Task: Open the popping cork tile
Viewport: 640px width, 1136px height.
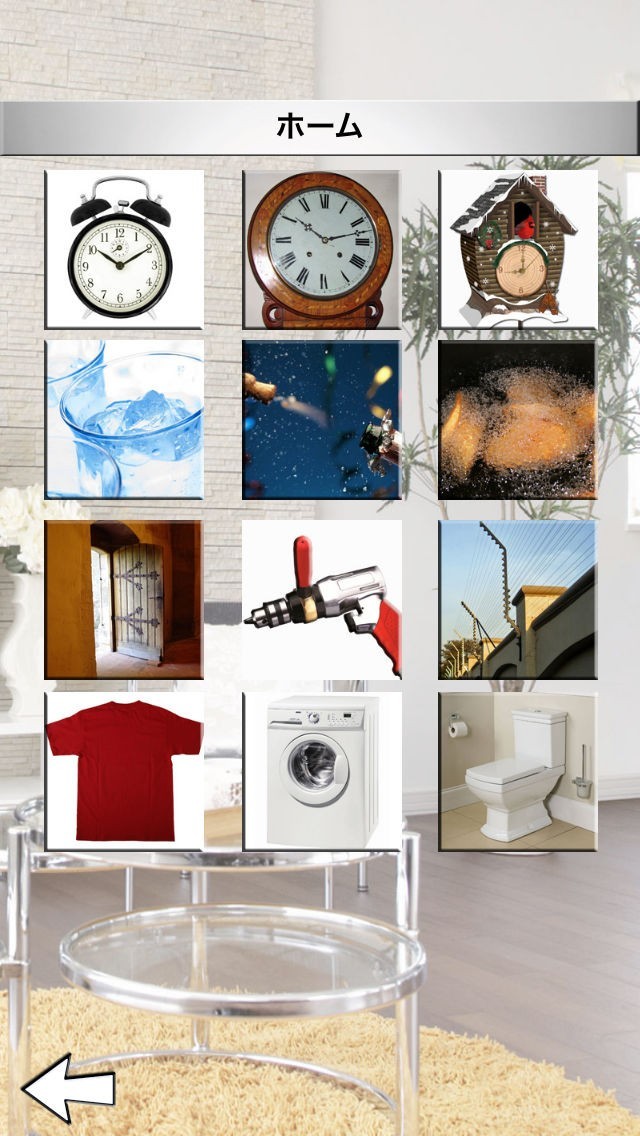Action: tap(322, 420)
